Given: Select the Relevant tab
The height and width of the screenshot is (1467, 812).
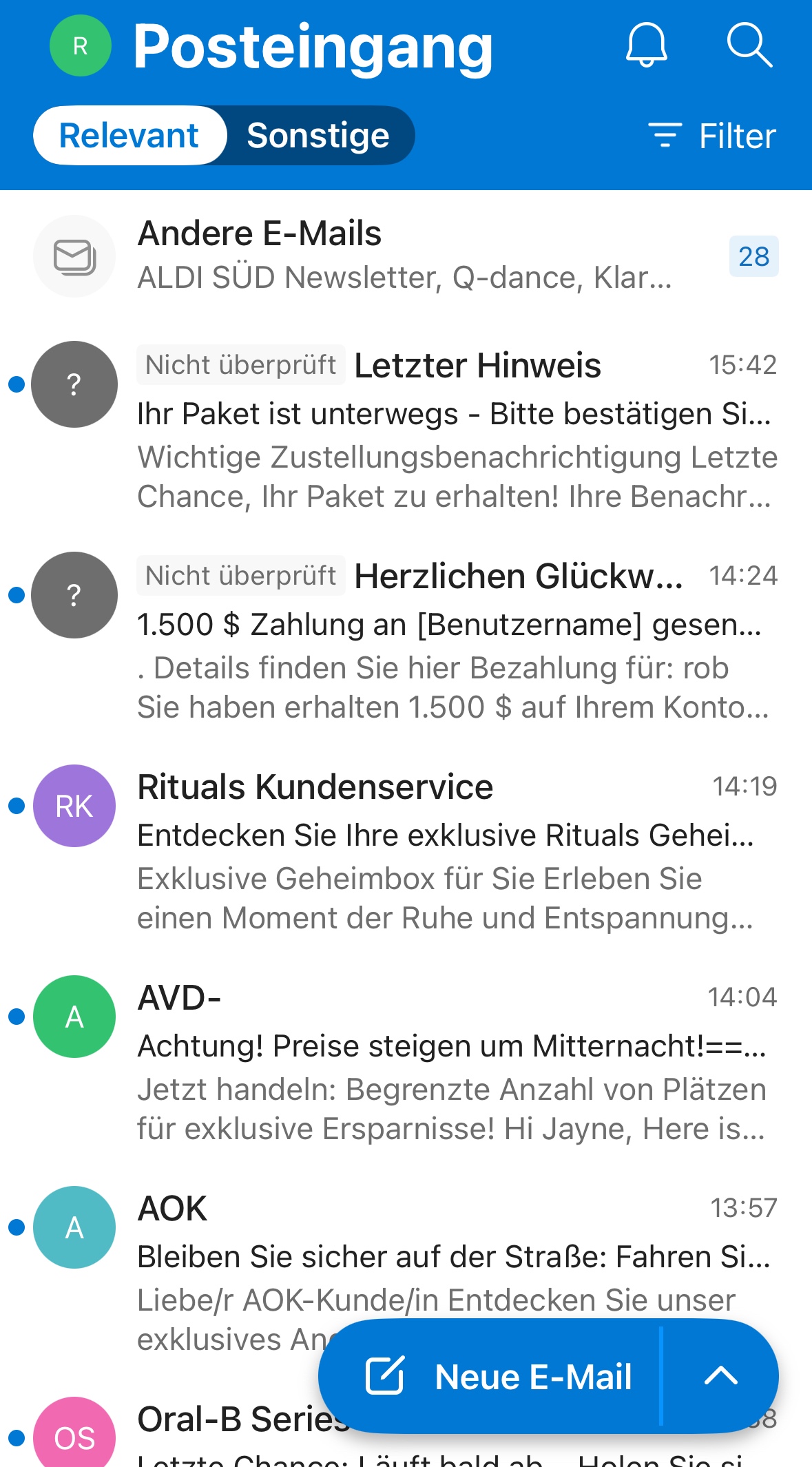Looking at the screenshot, I should (128, 135).
